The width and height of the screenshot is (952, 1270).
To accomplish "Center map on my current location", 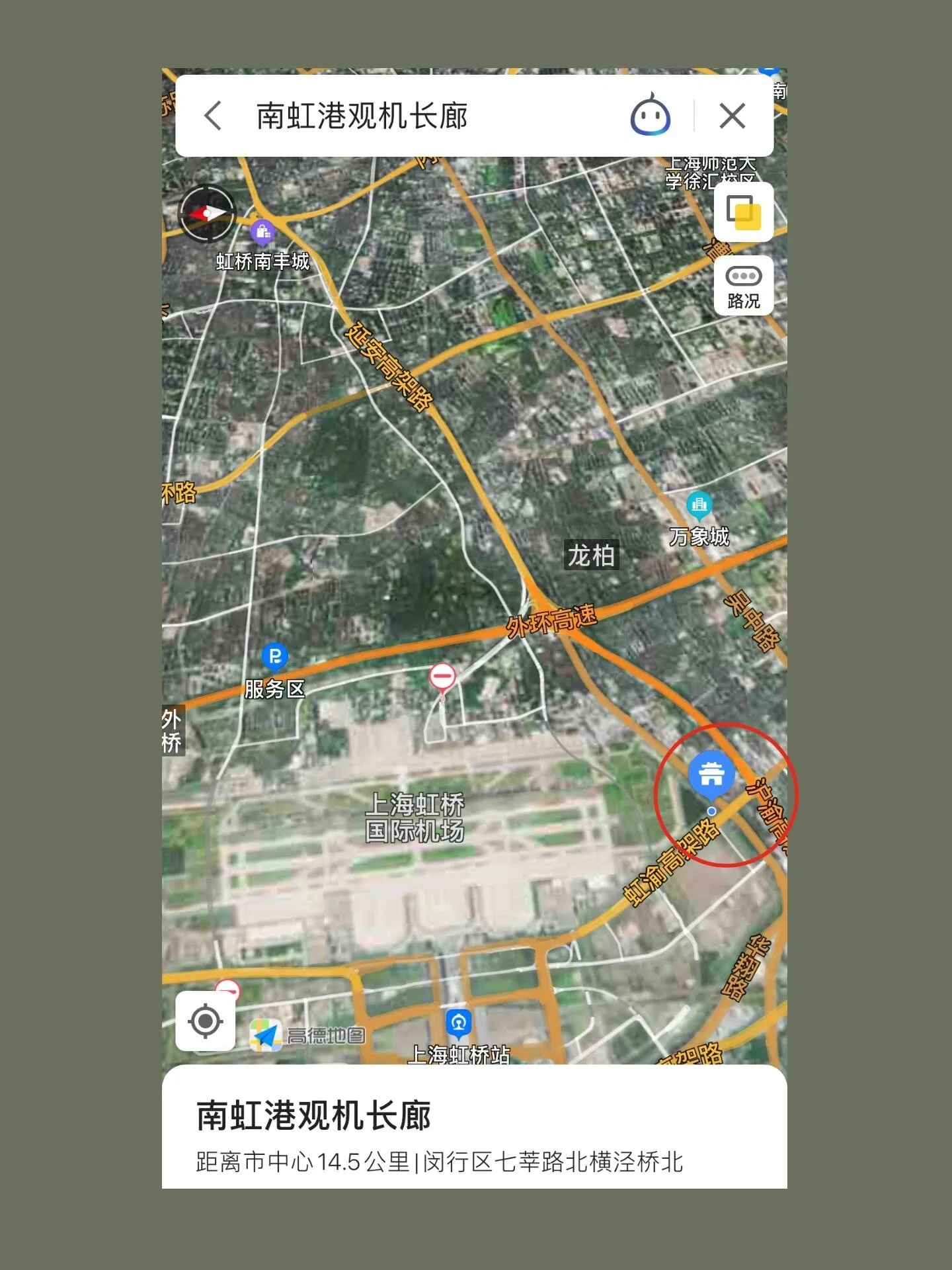I will tap(205, 1021).
